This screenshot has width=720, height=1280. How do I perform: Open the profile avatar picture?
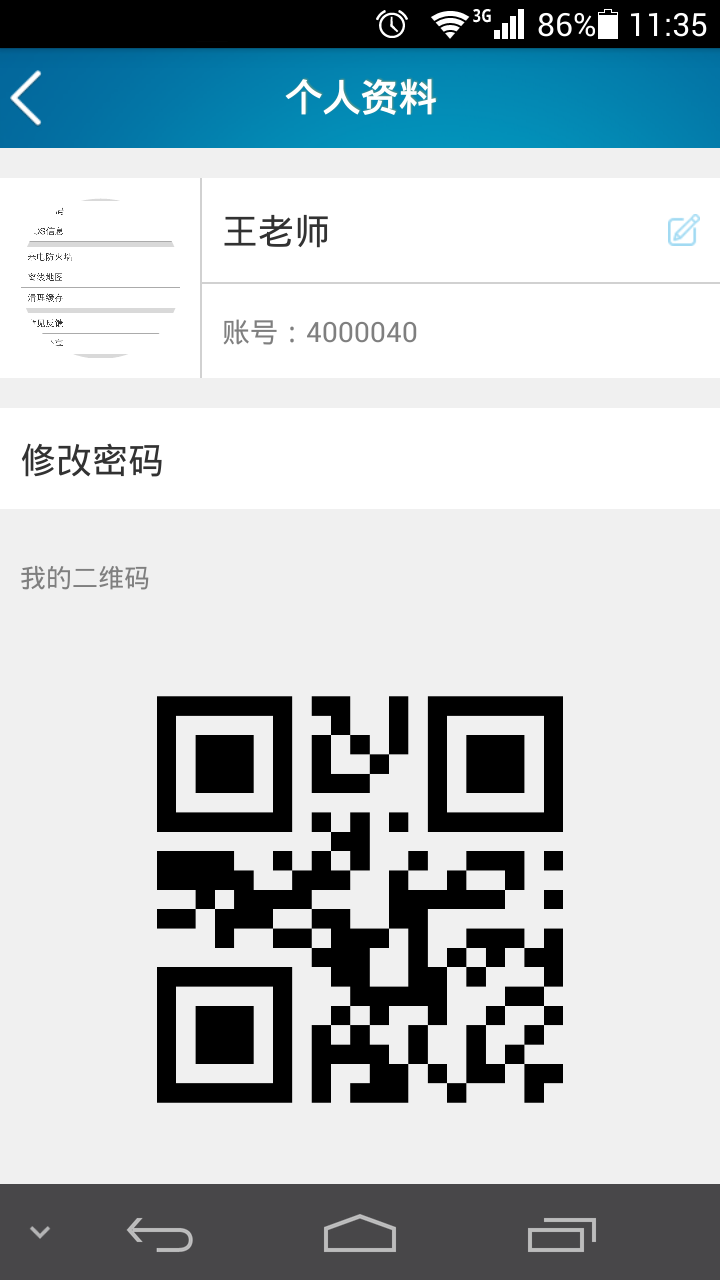click(100, 278)
